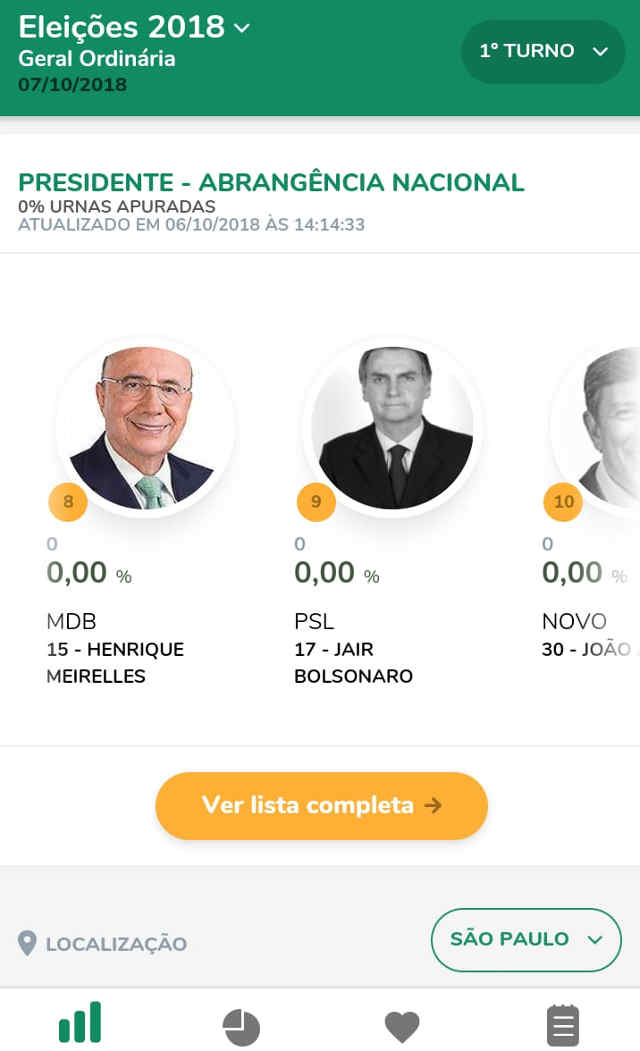Open the 1° Turno round dropdown
This screenshot has width=640, height=1051.
(x=543, y=51)
